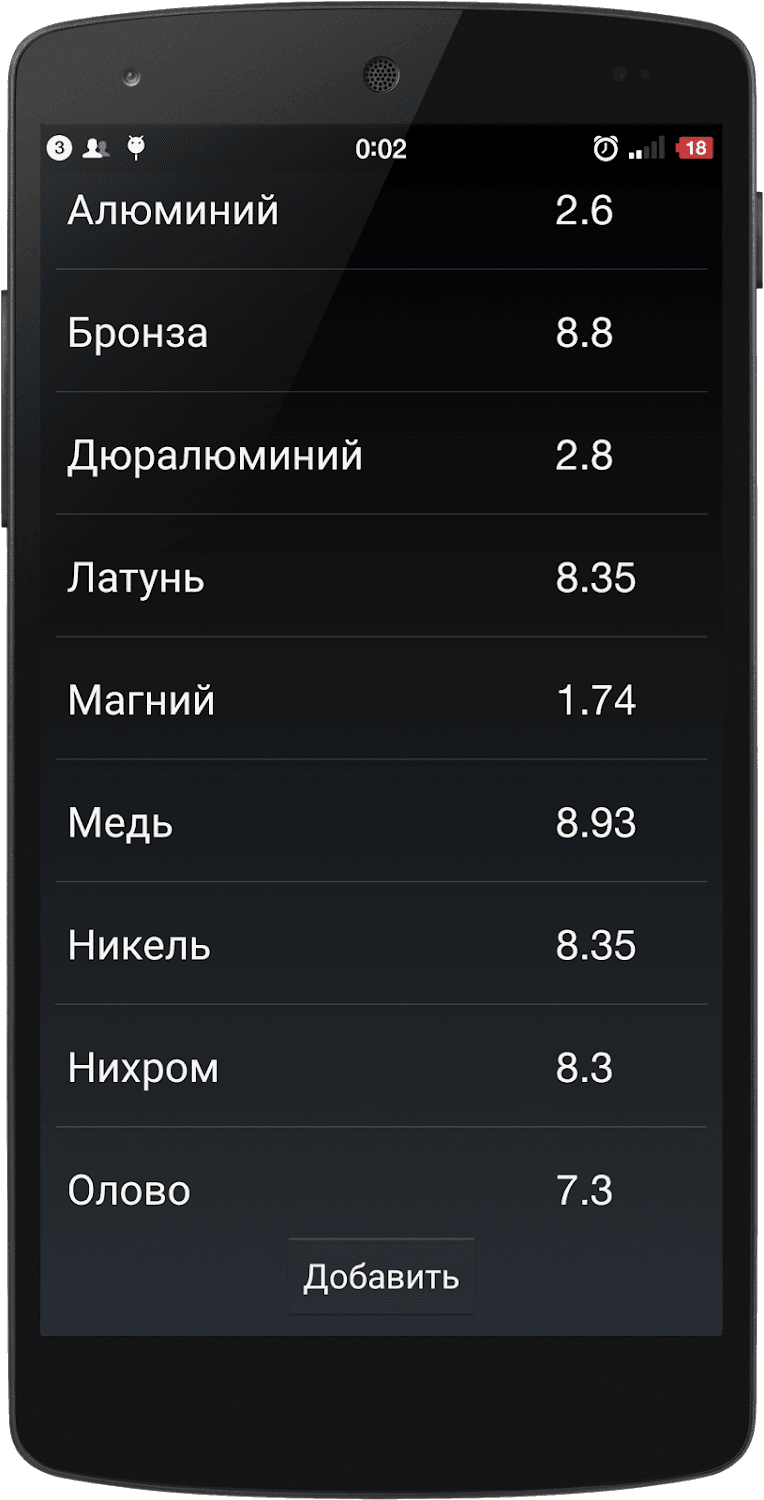Tap the Добавить button
This screenshot has width=764, height=1500.
coord(381,1277)
